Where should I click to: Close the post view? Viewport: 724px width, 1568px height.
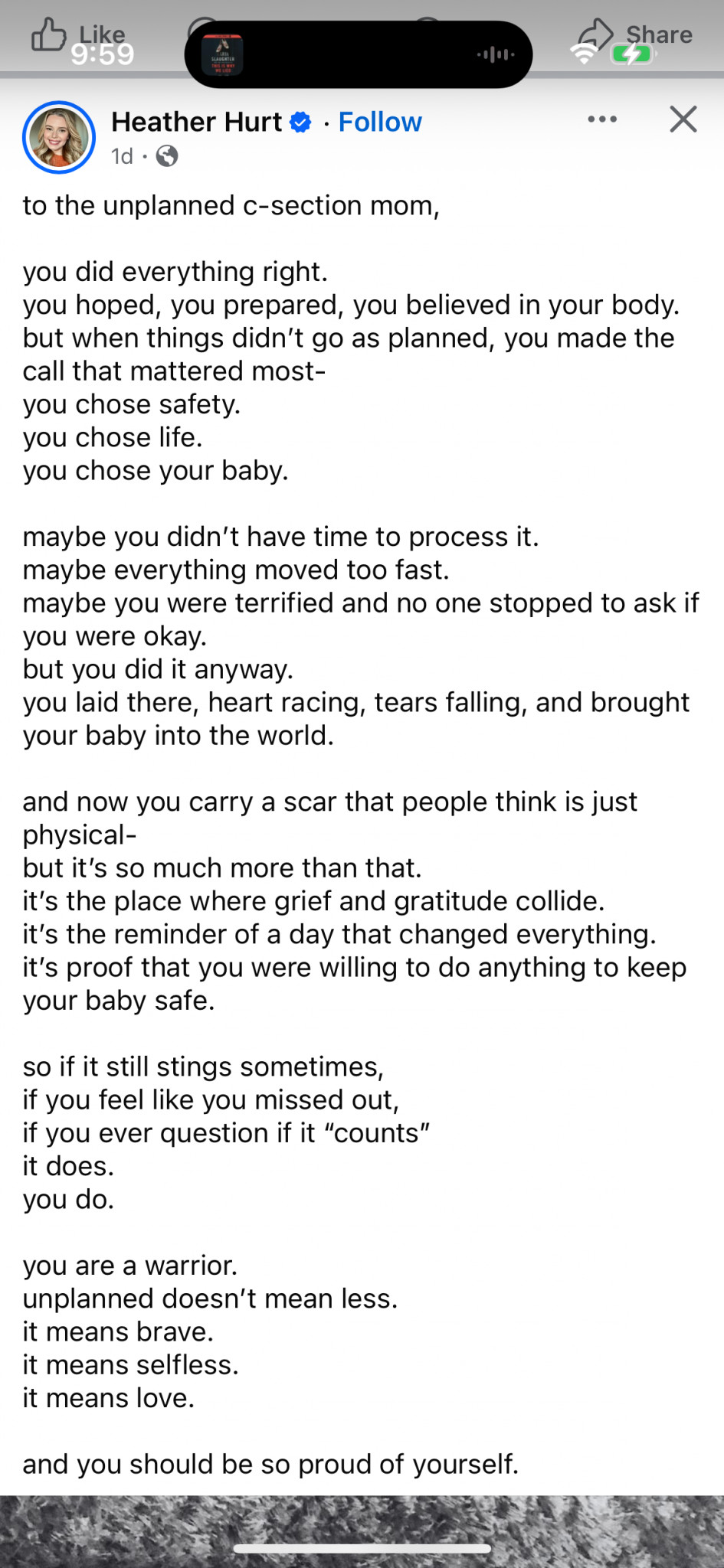click(683, 119)
